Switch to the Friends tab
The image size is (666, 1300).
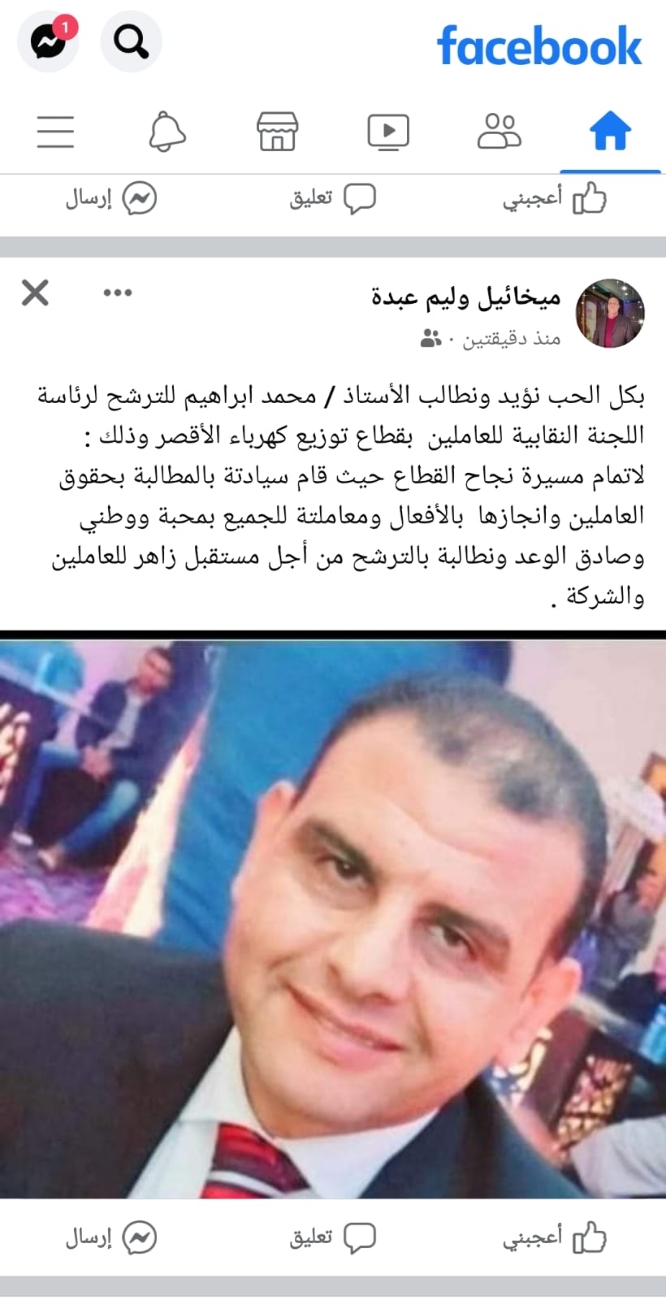499,131
